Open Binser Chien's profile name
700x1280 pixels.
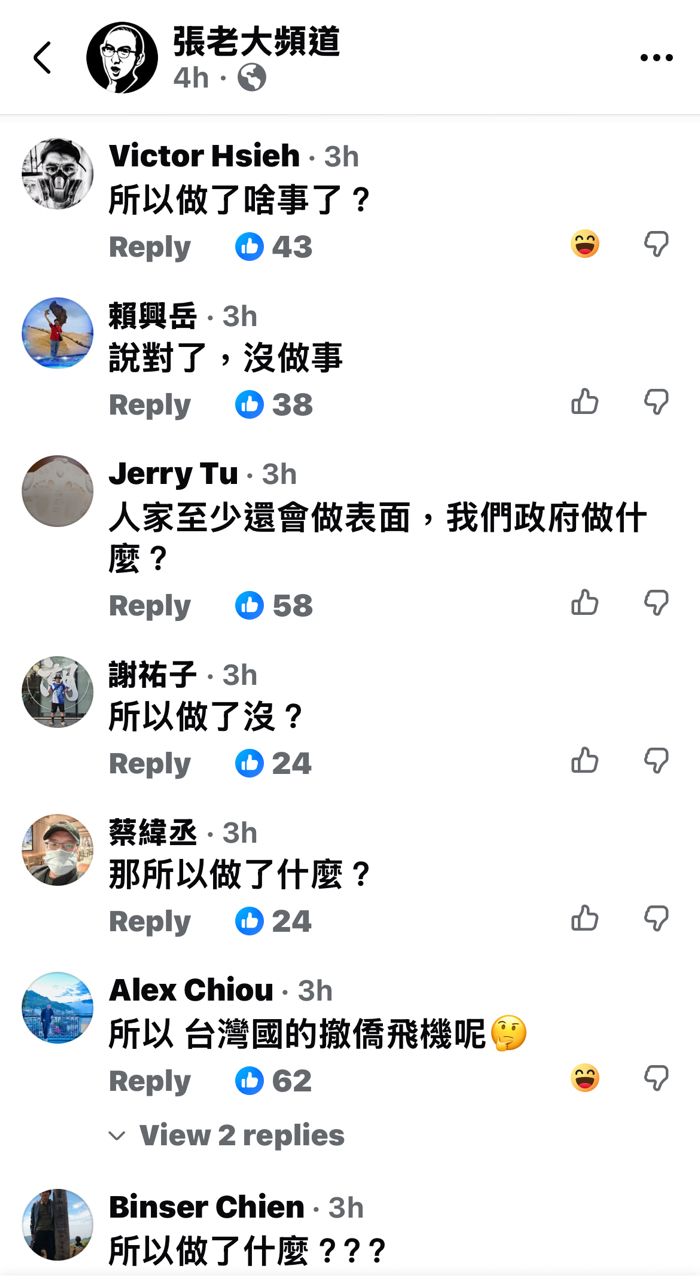click(x=206, y=1207)
